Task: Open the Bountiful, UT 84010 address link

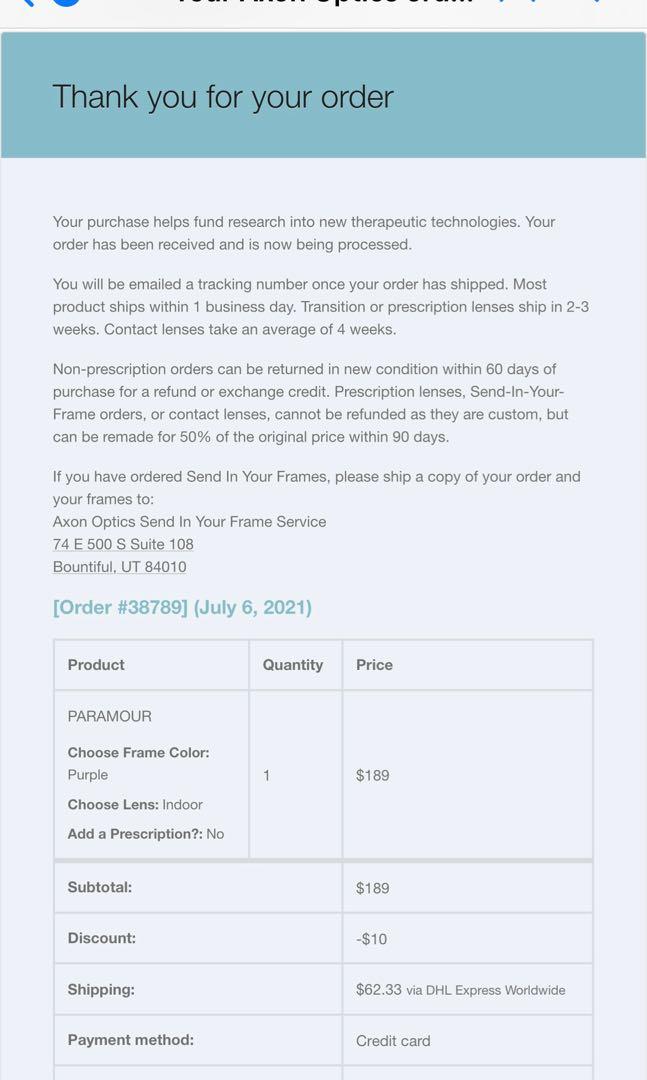Action: click(x=119, y=567)
